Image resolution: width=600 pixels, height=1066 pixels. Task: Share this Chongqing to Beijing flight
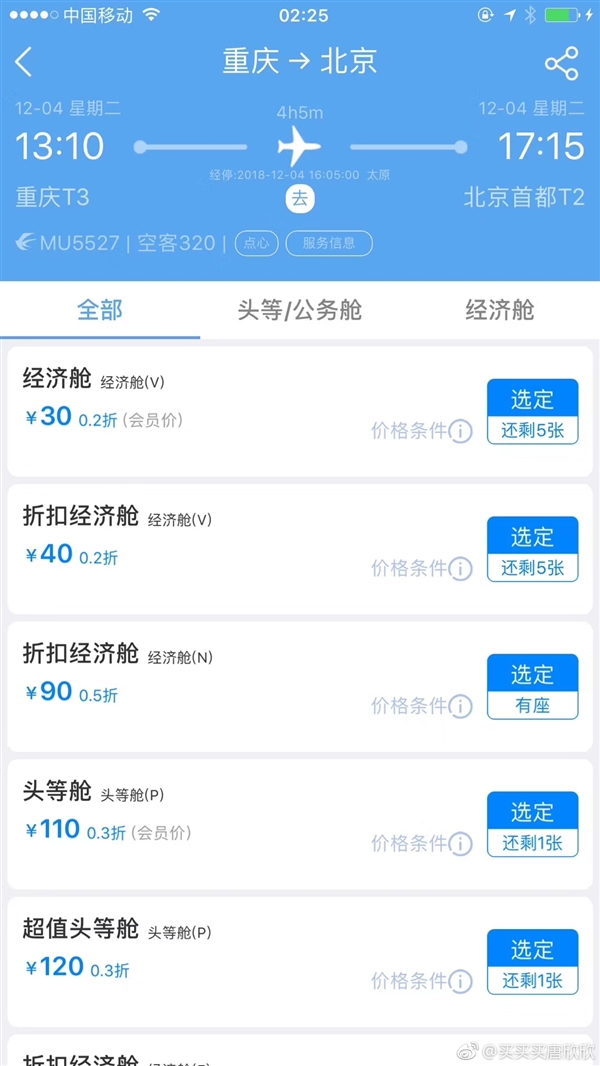pyautogui.click(x=561, y=63)
